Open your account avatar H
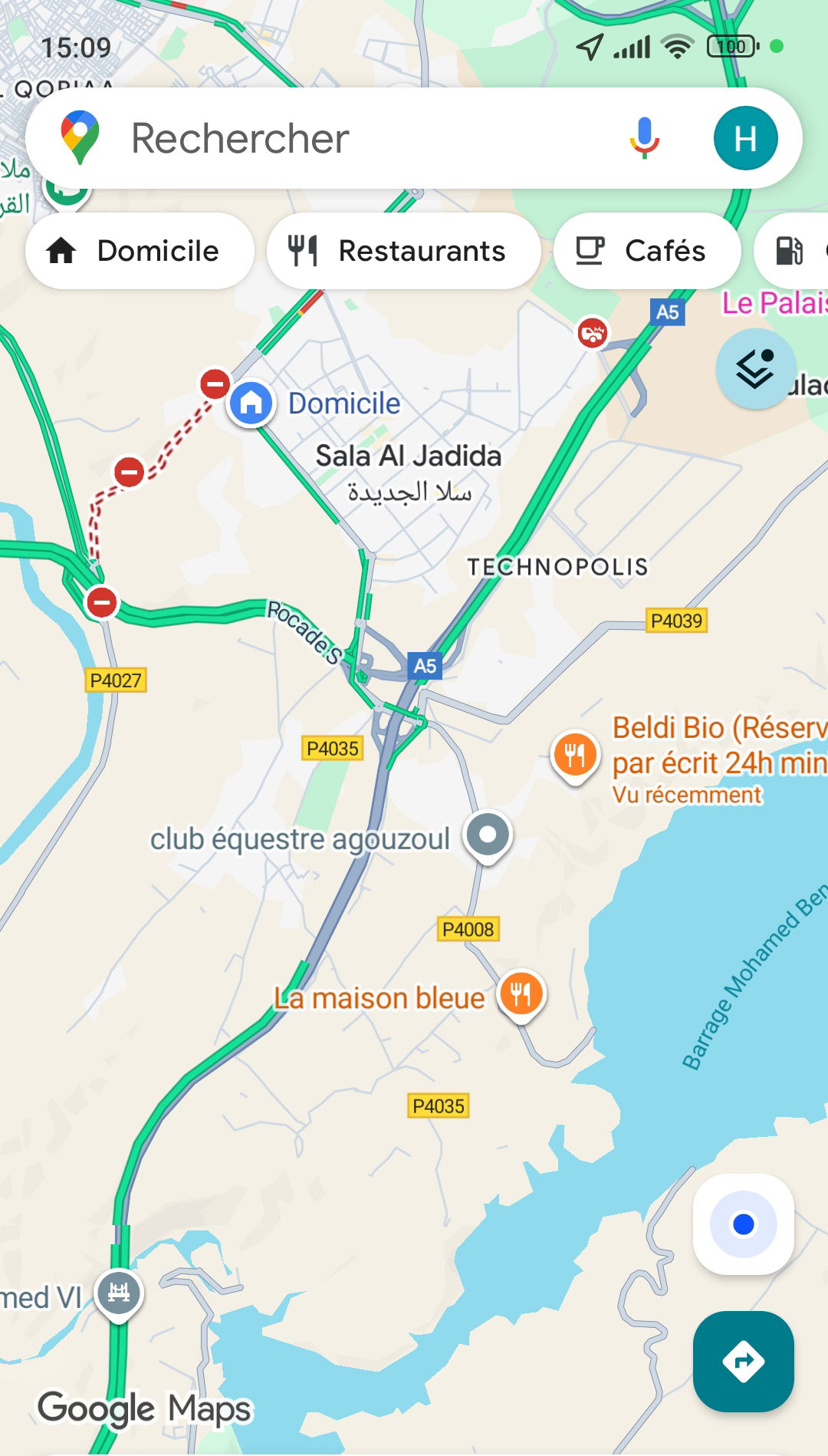Image resolution: width=828 pixels, height=1456 pixels. tap(744, 138)
